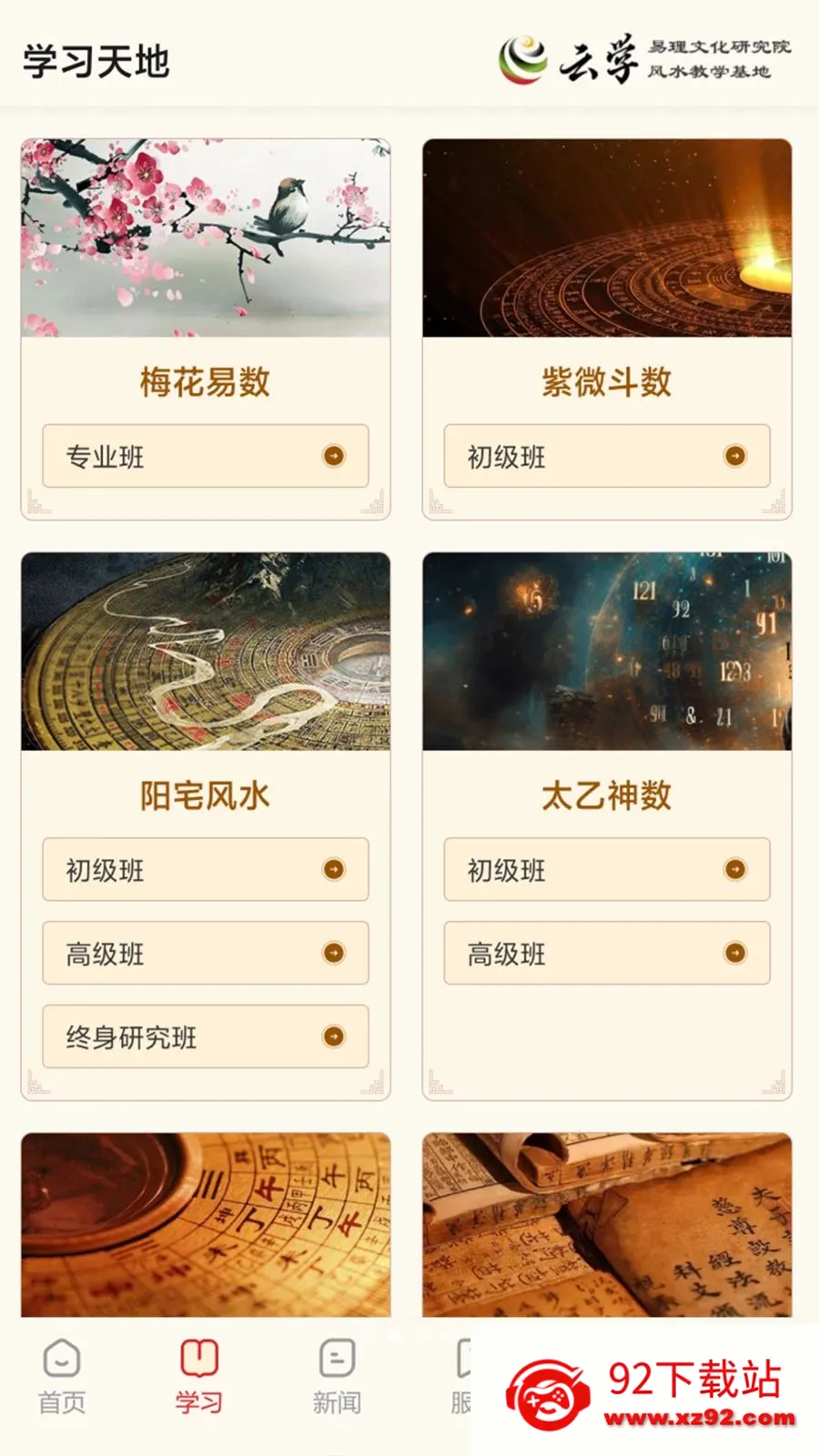819x1456 pixels.
Task: Switch to the 新闻 tab
Action: 337,1376
